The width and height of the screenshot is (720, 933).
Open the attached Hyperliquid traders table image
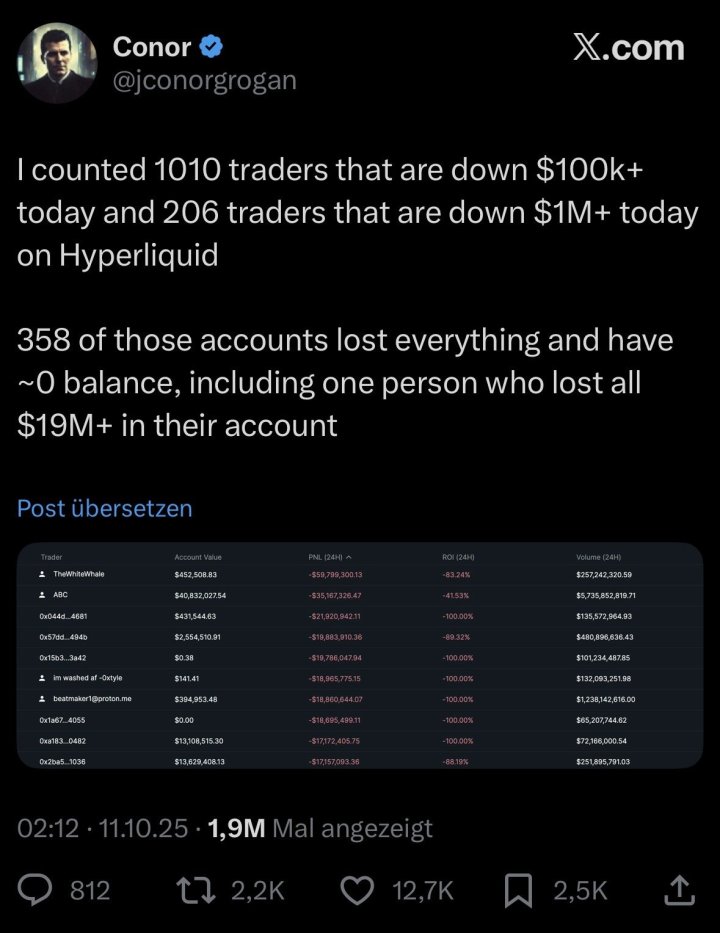pyautogui.click(x=360, y=656)
